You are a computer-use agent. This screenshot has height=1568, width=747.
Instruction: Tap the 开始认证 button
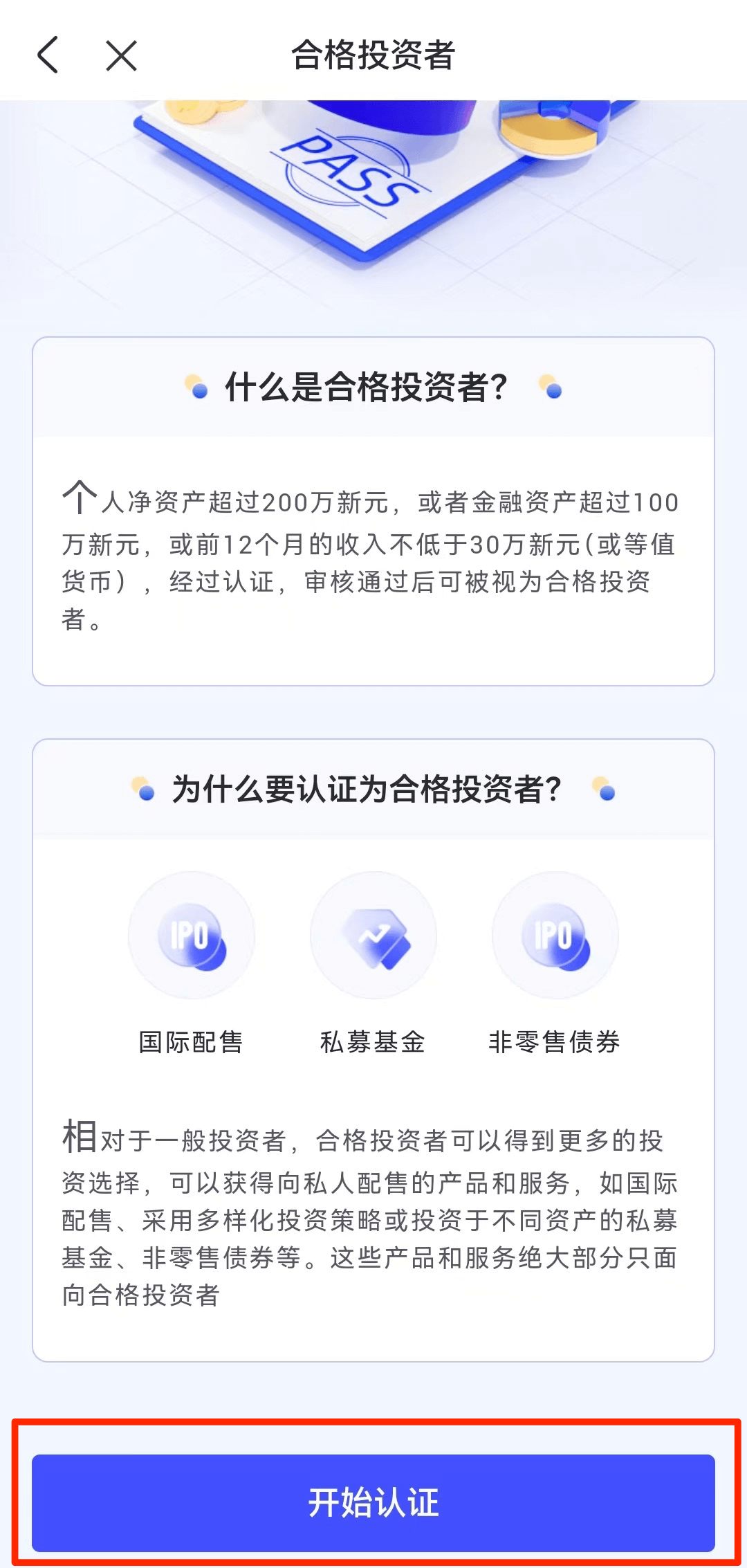[373, 1502]
